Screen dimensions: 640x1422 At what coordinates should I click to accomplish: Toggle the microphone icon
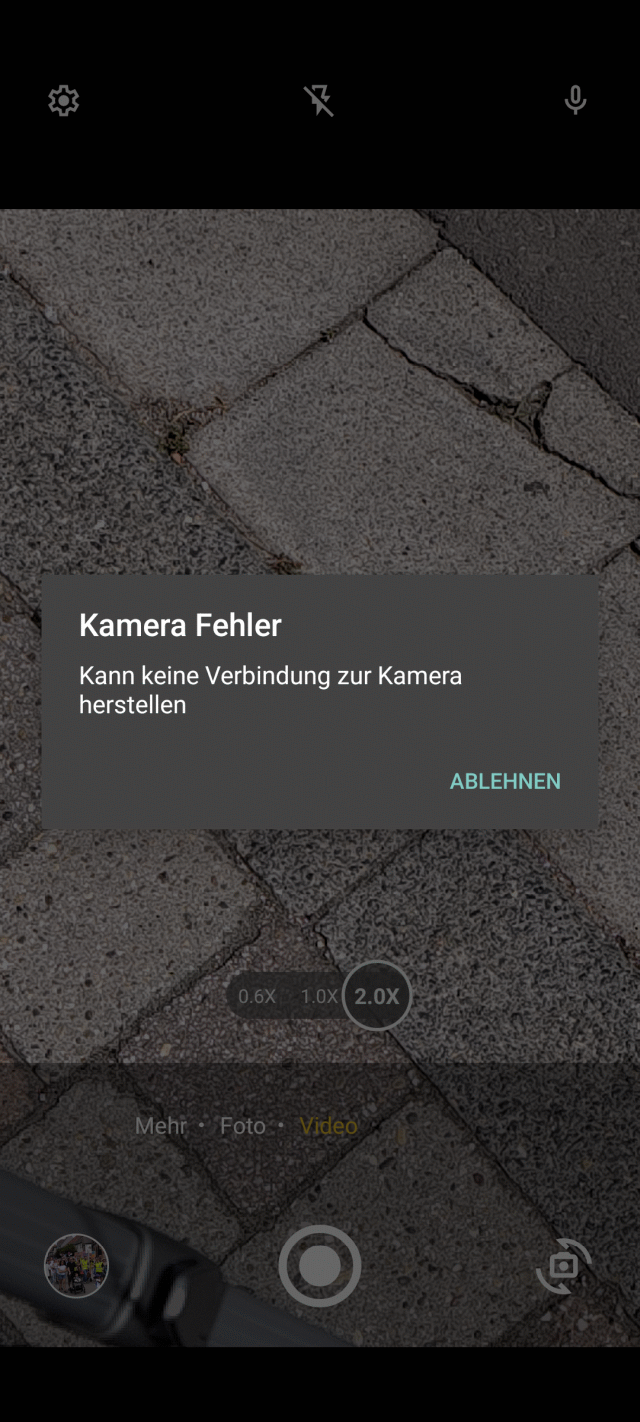tap(575, 101)
